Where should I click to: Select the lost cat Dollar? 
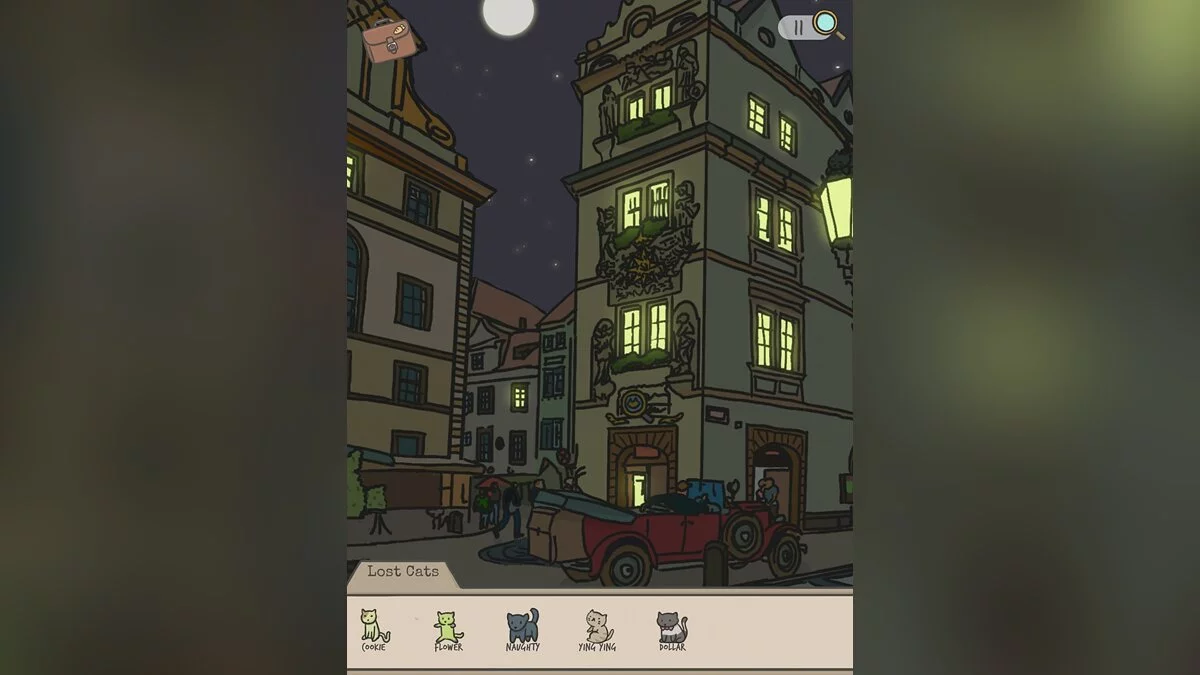tap(672, 629)
